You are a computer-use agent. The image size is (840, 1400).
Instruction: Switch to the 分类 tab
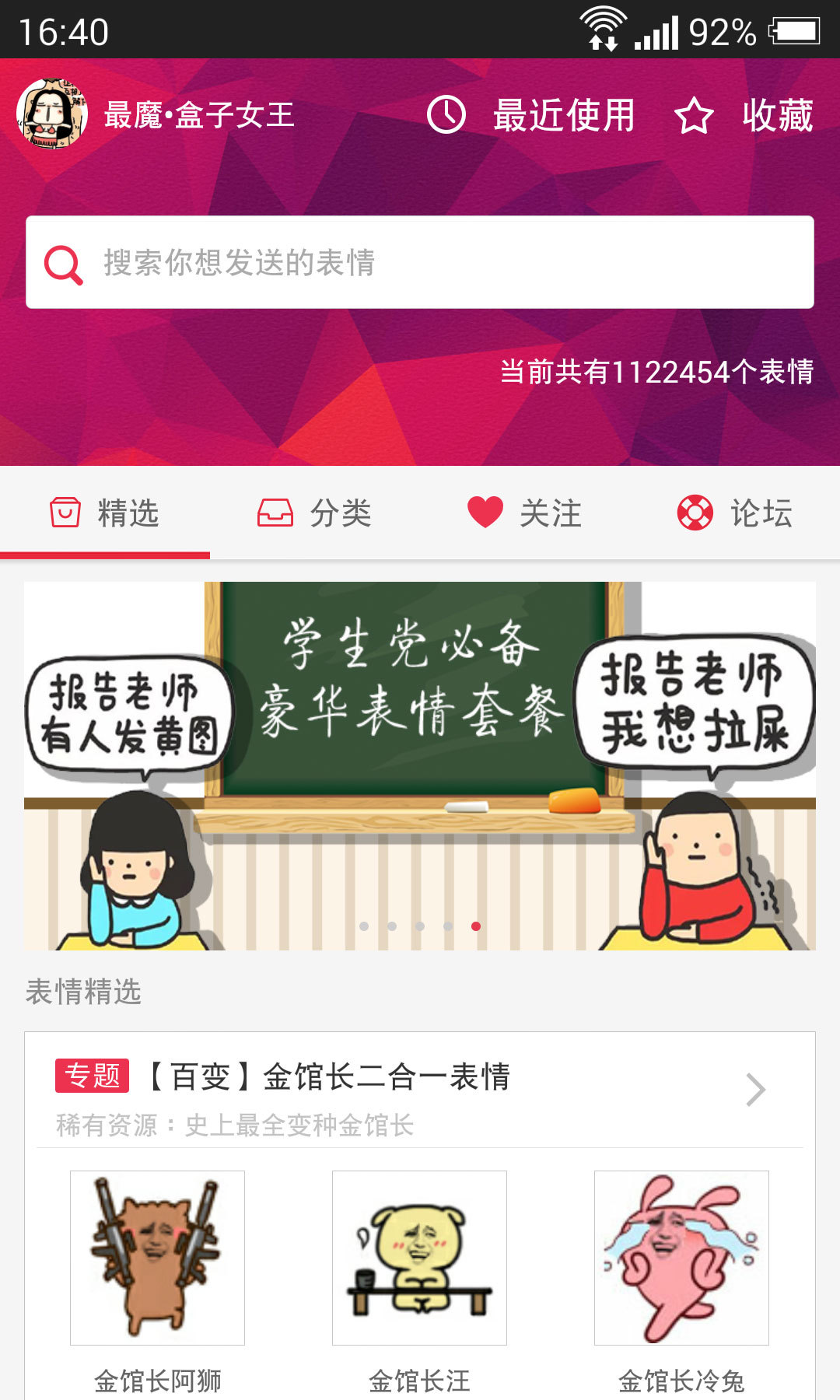314,513
